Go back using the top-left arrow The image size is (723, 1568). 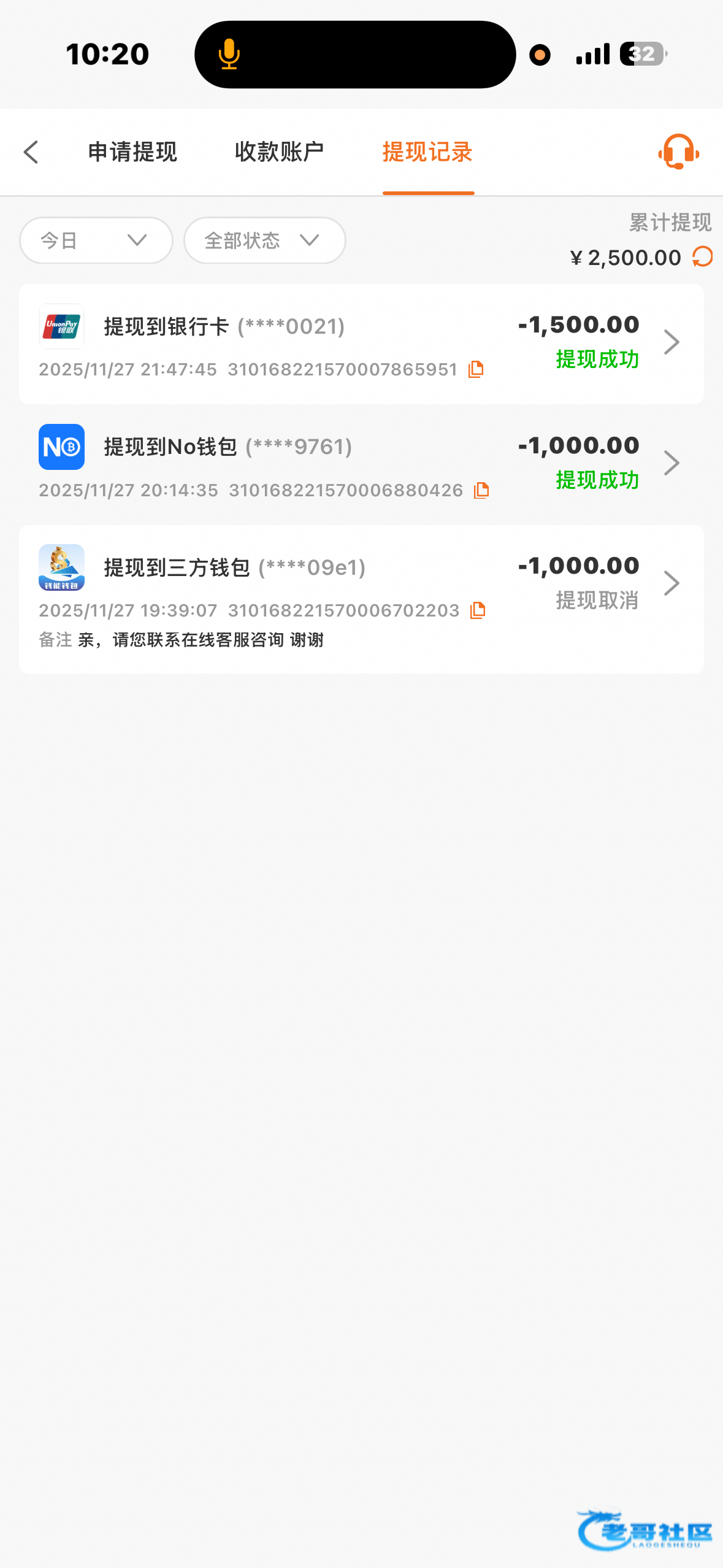pos(31,152)
